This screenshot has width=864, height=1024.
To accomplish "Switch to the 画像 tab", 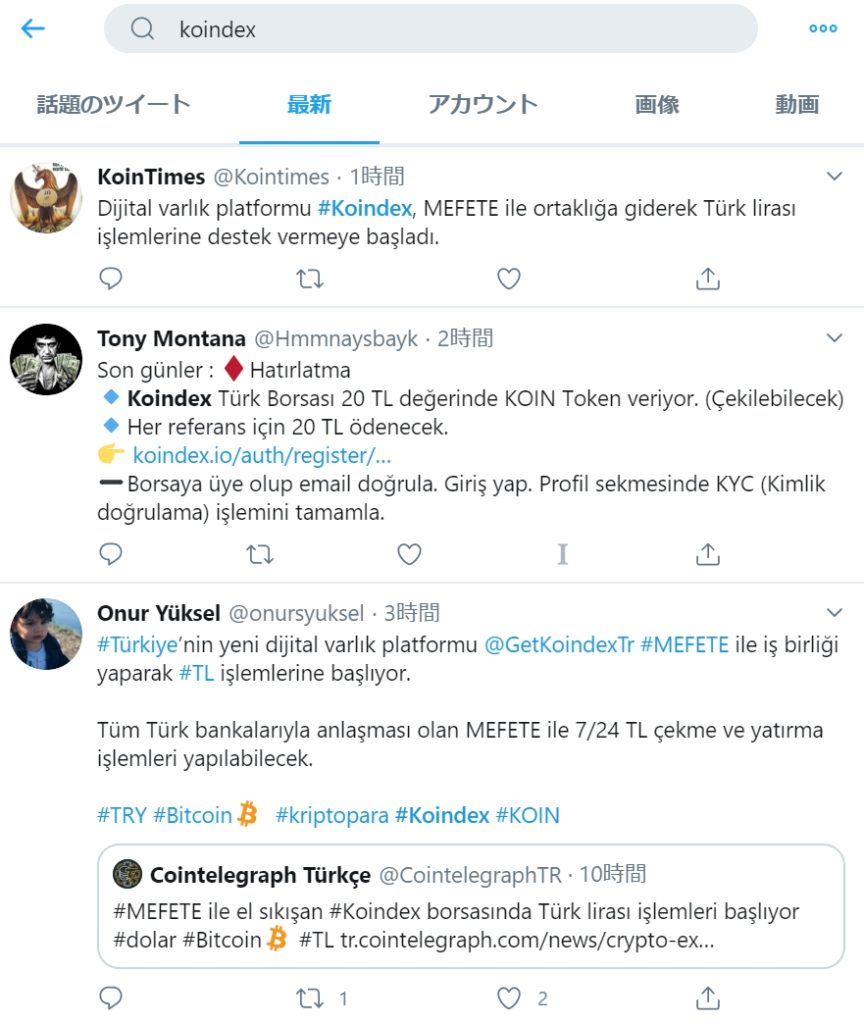I will pyautogui.click(x=656, y=104).
